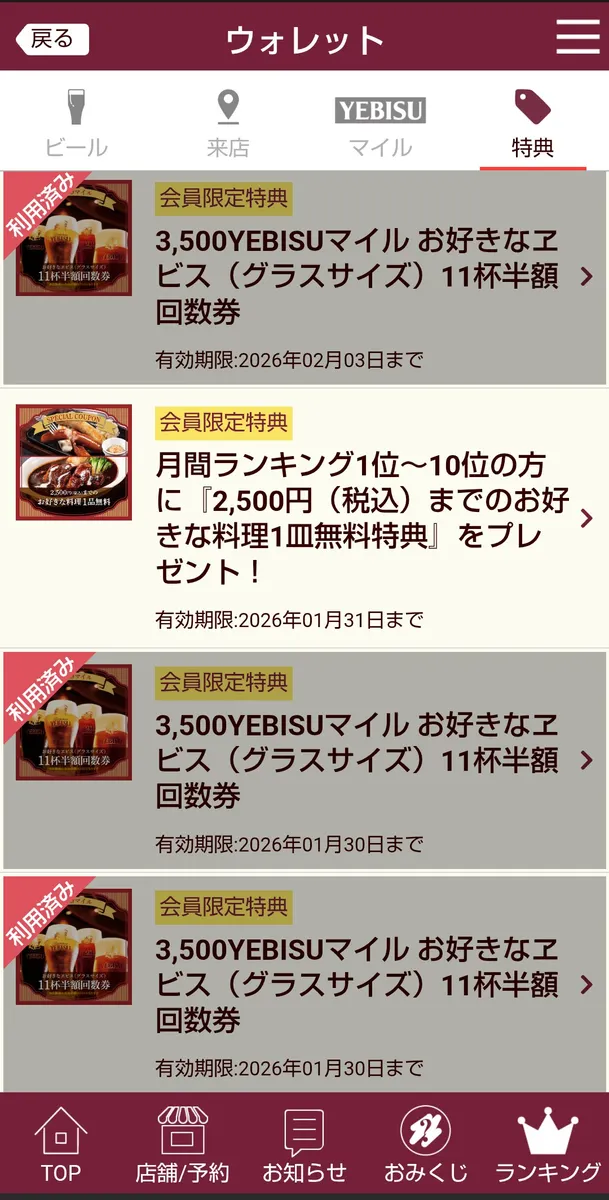Select the YEBISU マイル tab

click(x=380, y=125)
